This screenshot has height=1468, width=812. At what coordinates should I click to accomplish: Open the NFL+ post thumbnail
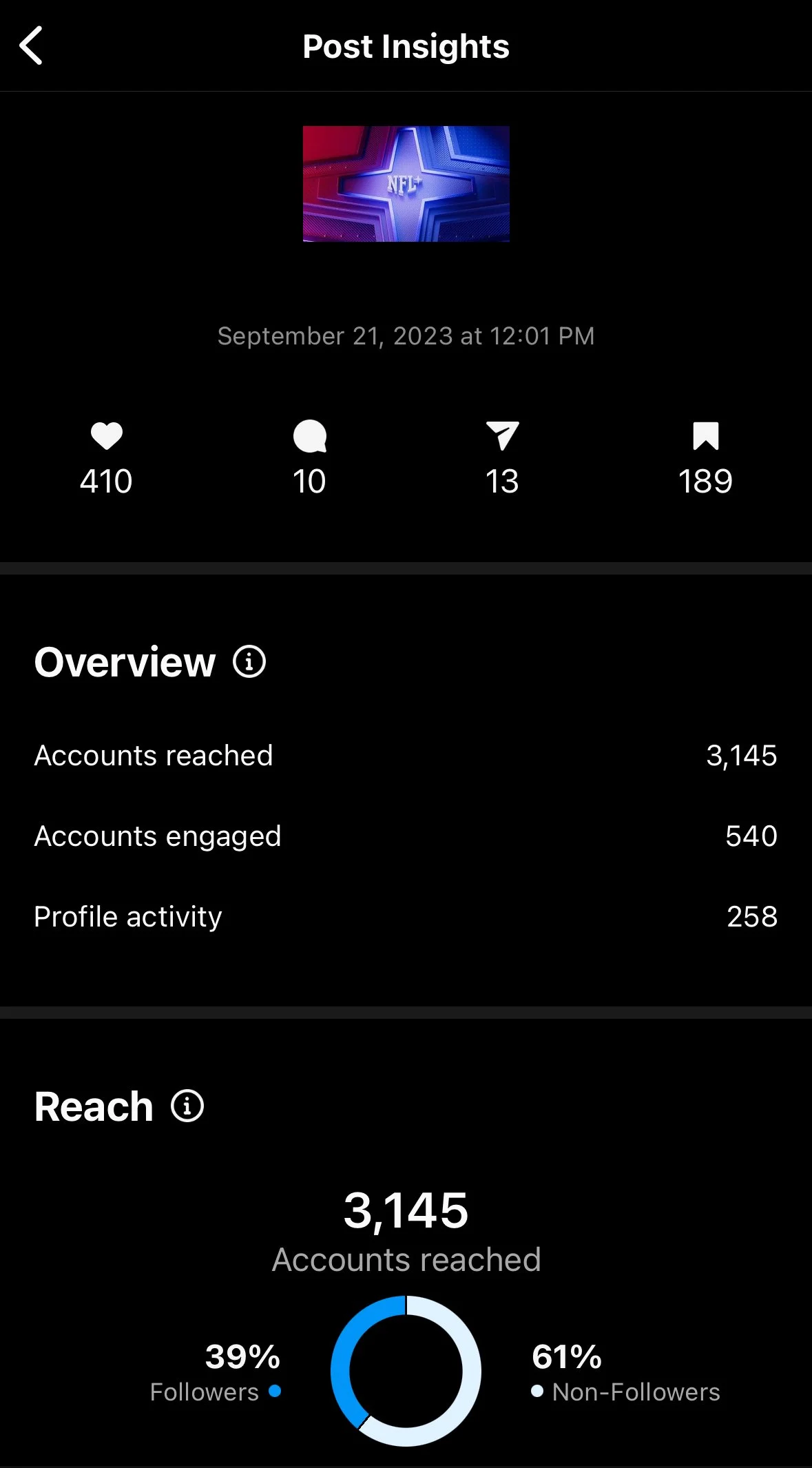click(406, 183)
